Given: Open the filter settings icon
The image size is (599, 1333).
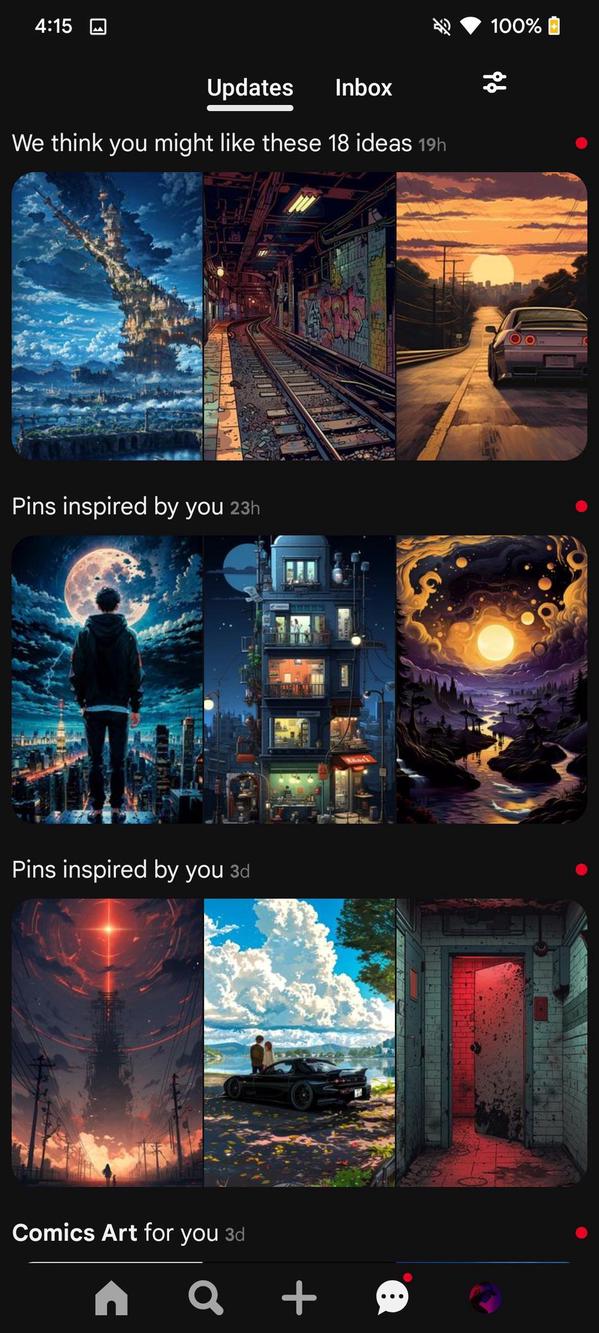Looking at the screenshot, I should [x=495, y=83].
